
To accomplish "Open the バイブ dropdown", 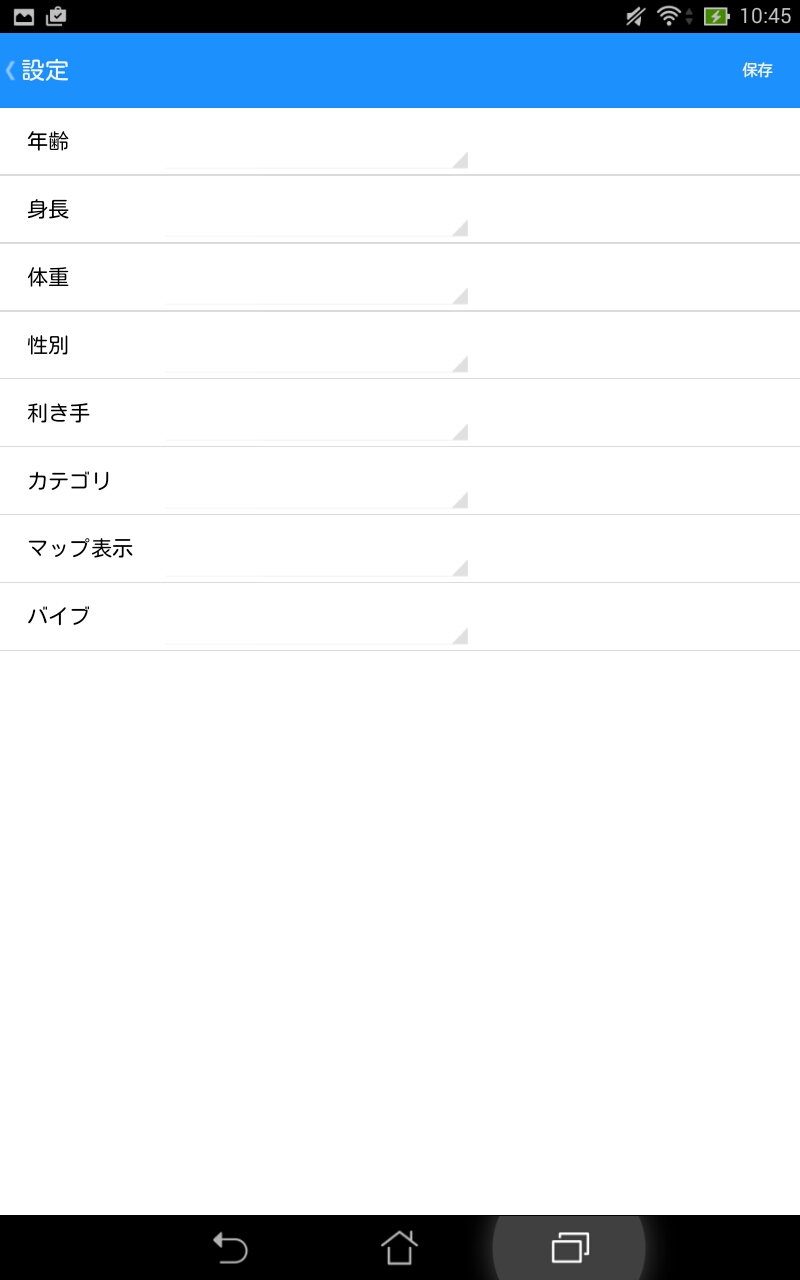I will [x=316, y=617].
